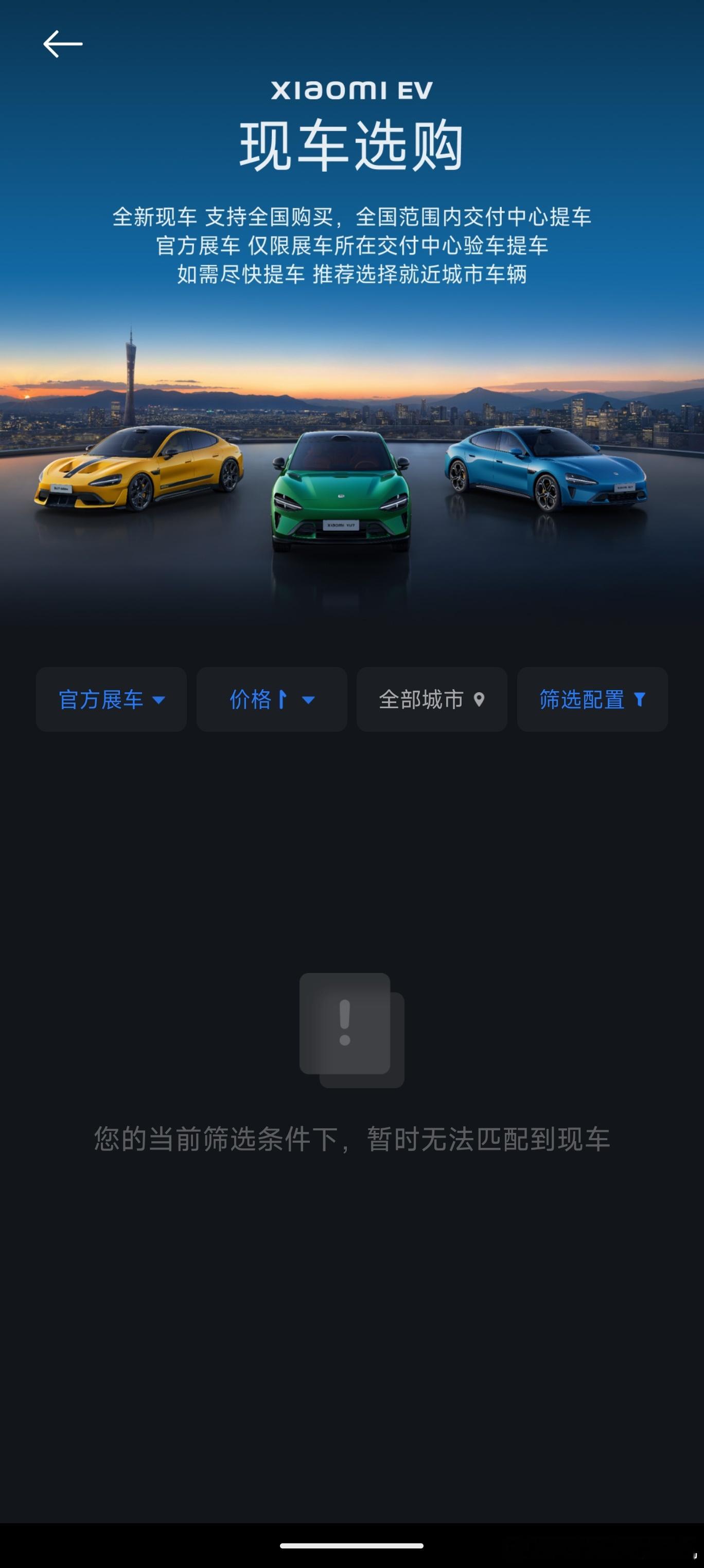The image size is (704, 1568).
Task: Click the 全部城市 city selector button
Action: point(431,700)
